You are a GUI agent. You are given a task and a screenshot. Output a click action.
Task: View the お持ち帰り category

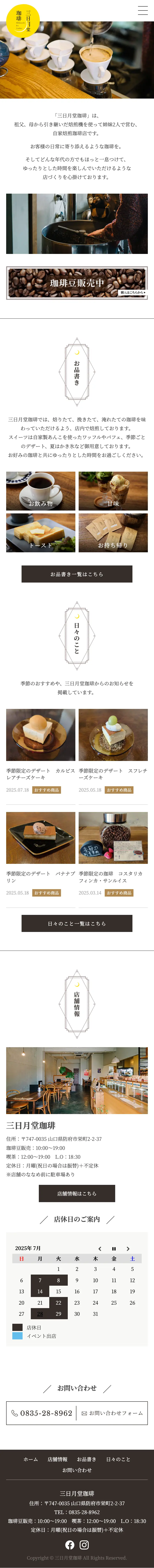pos(113,533)
